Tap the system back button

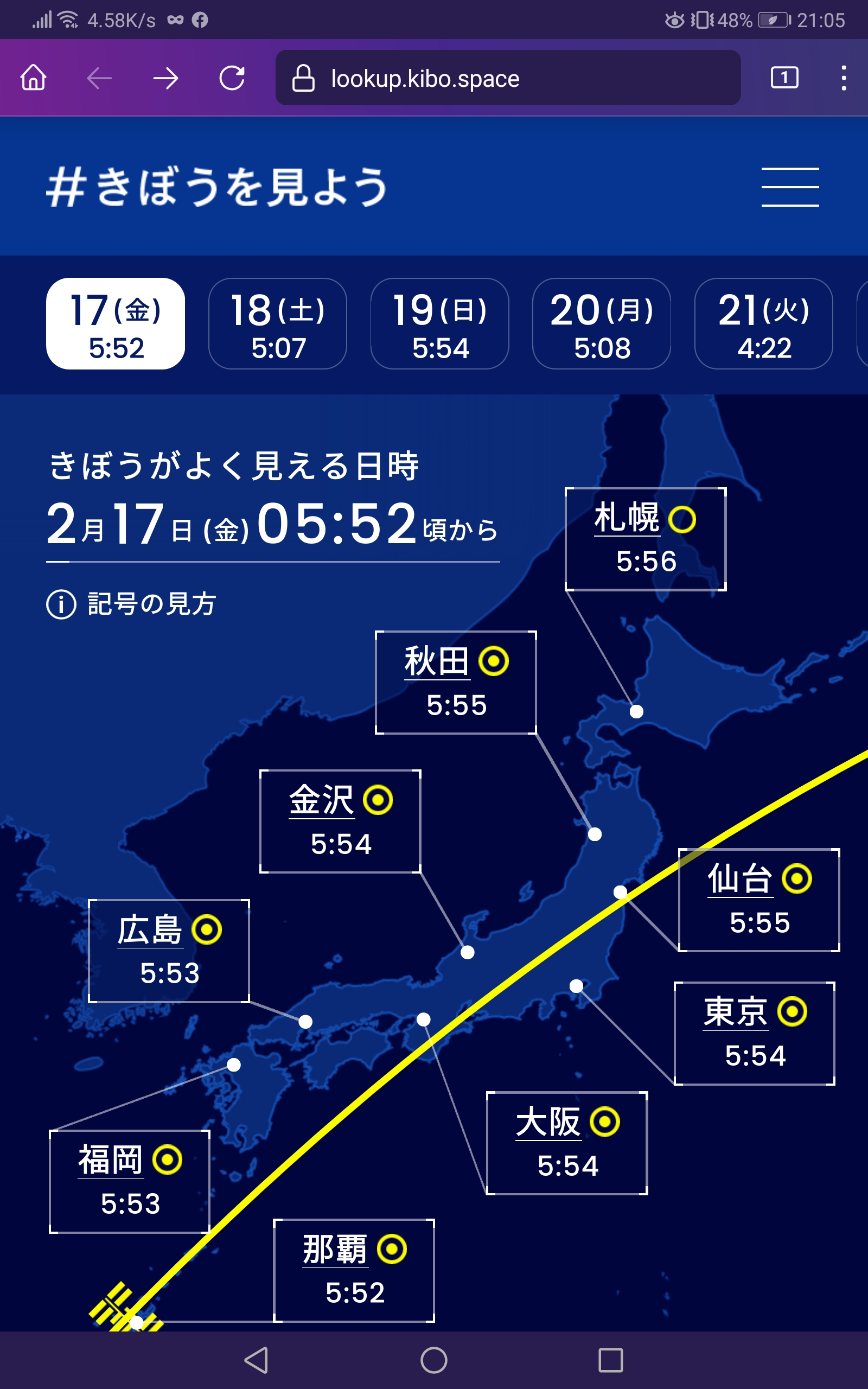coord(256,1360)
